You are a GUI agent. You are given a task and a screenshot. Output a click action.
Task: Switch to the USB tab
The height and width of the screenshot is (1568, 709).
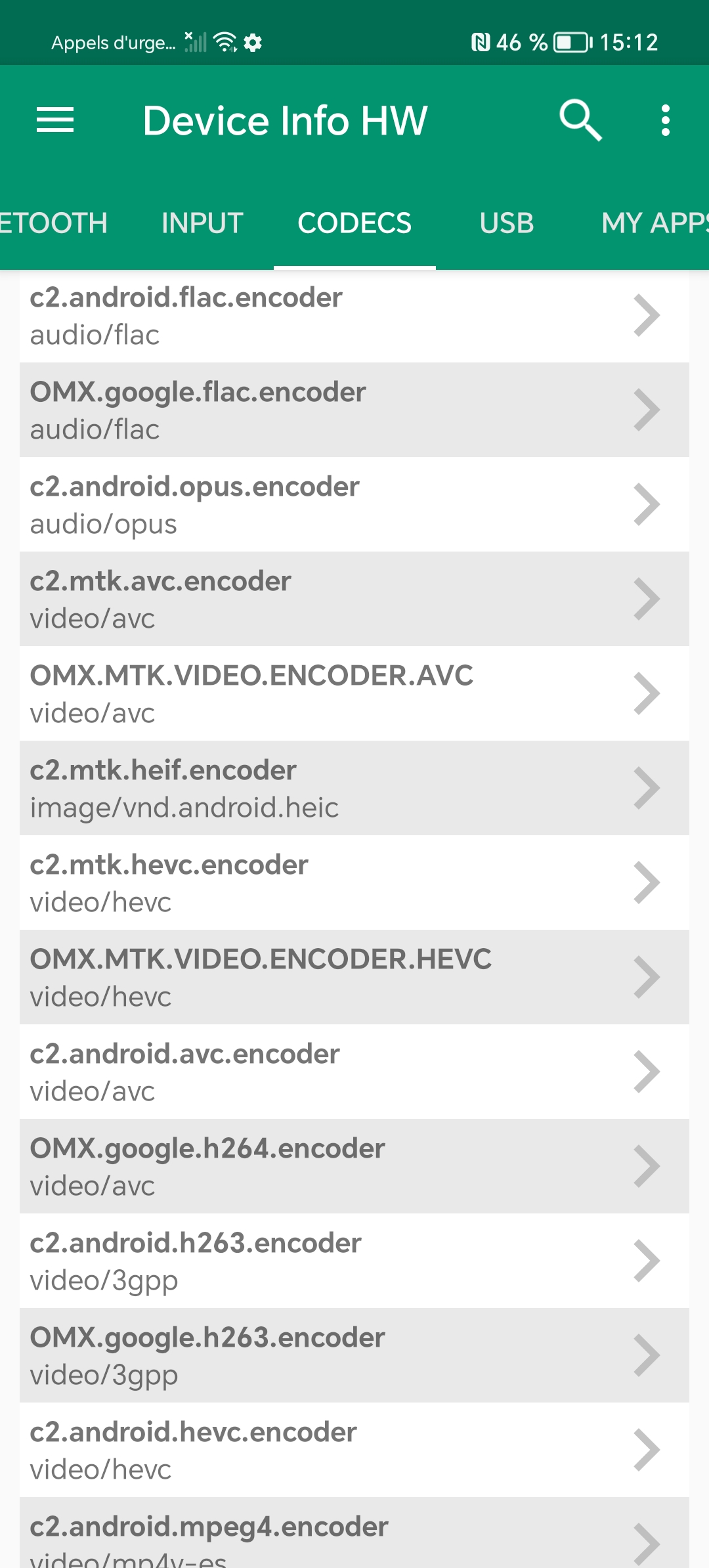click(x=506, y=223)
